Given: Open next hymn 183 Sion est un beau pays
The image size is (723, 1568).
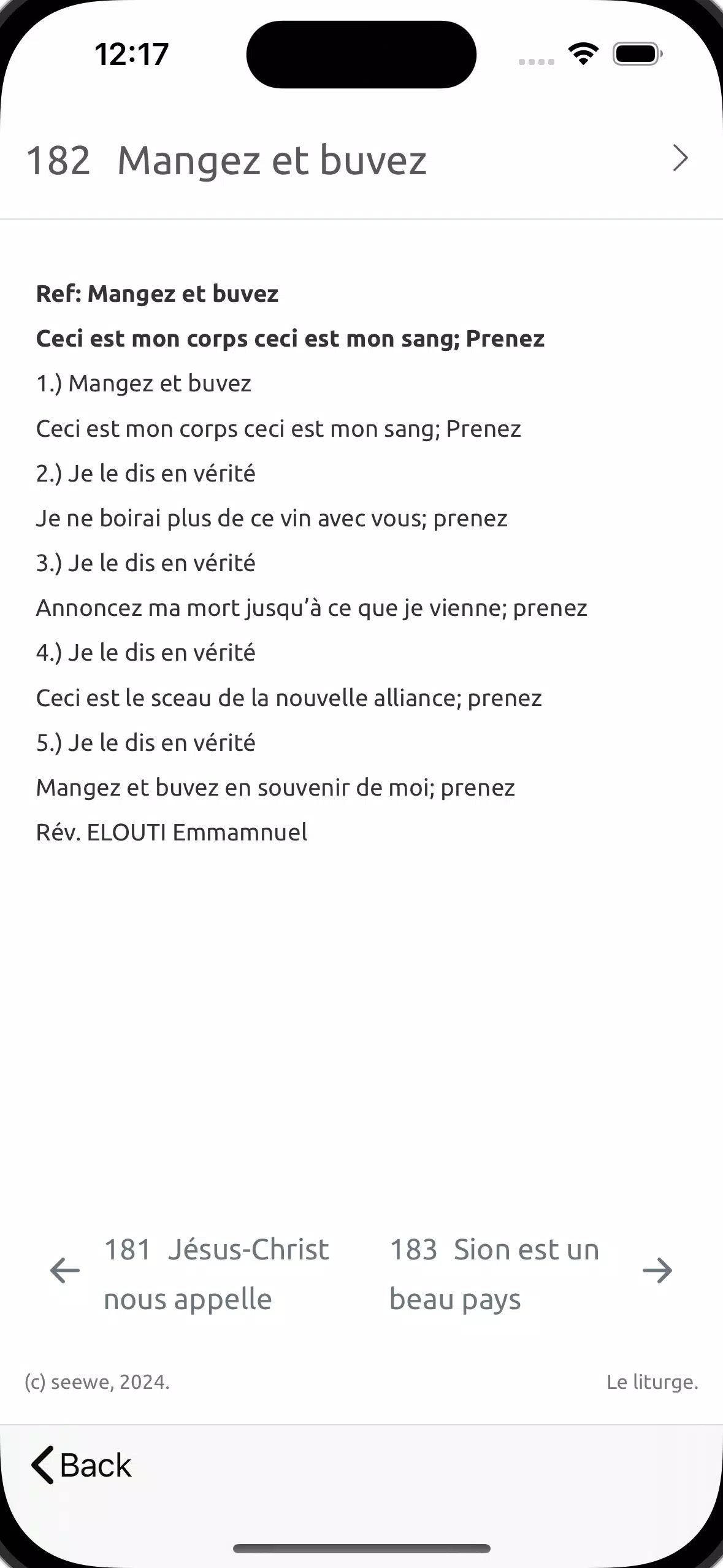Looking at the screenshot, I should point(531,1270).
